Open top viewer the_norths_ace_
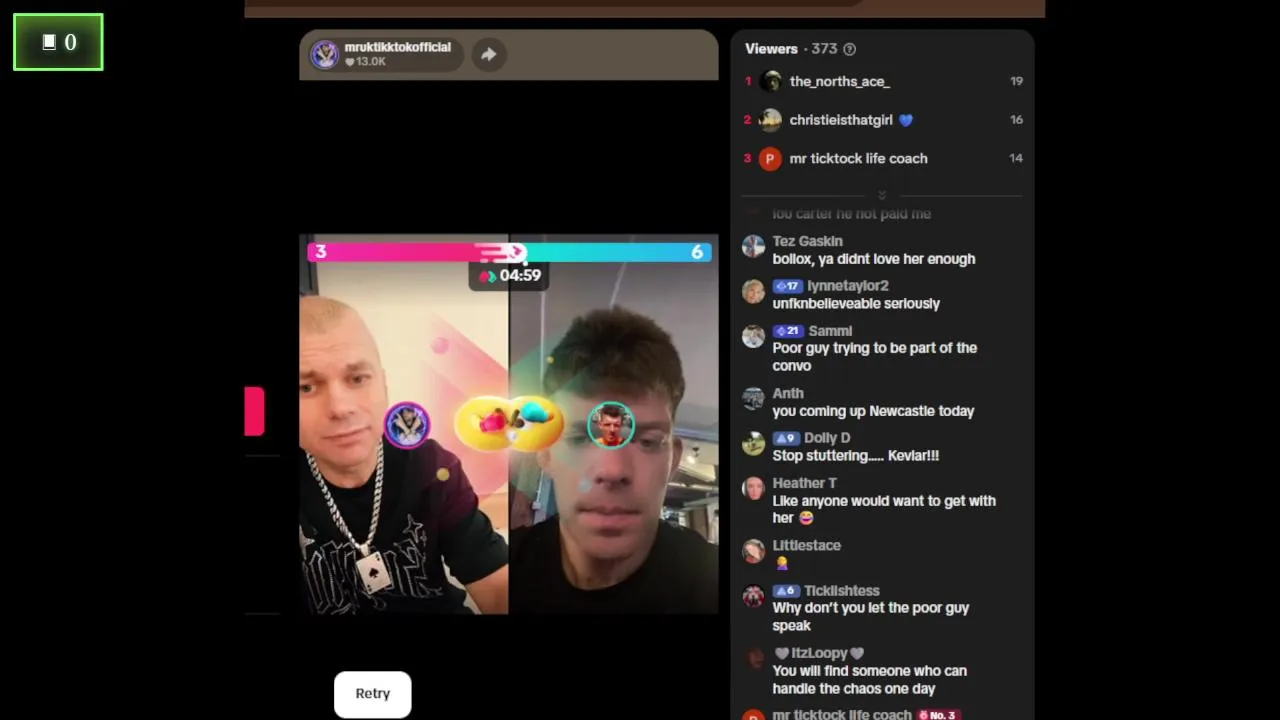 839,81
